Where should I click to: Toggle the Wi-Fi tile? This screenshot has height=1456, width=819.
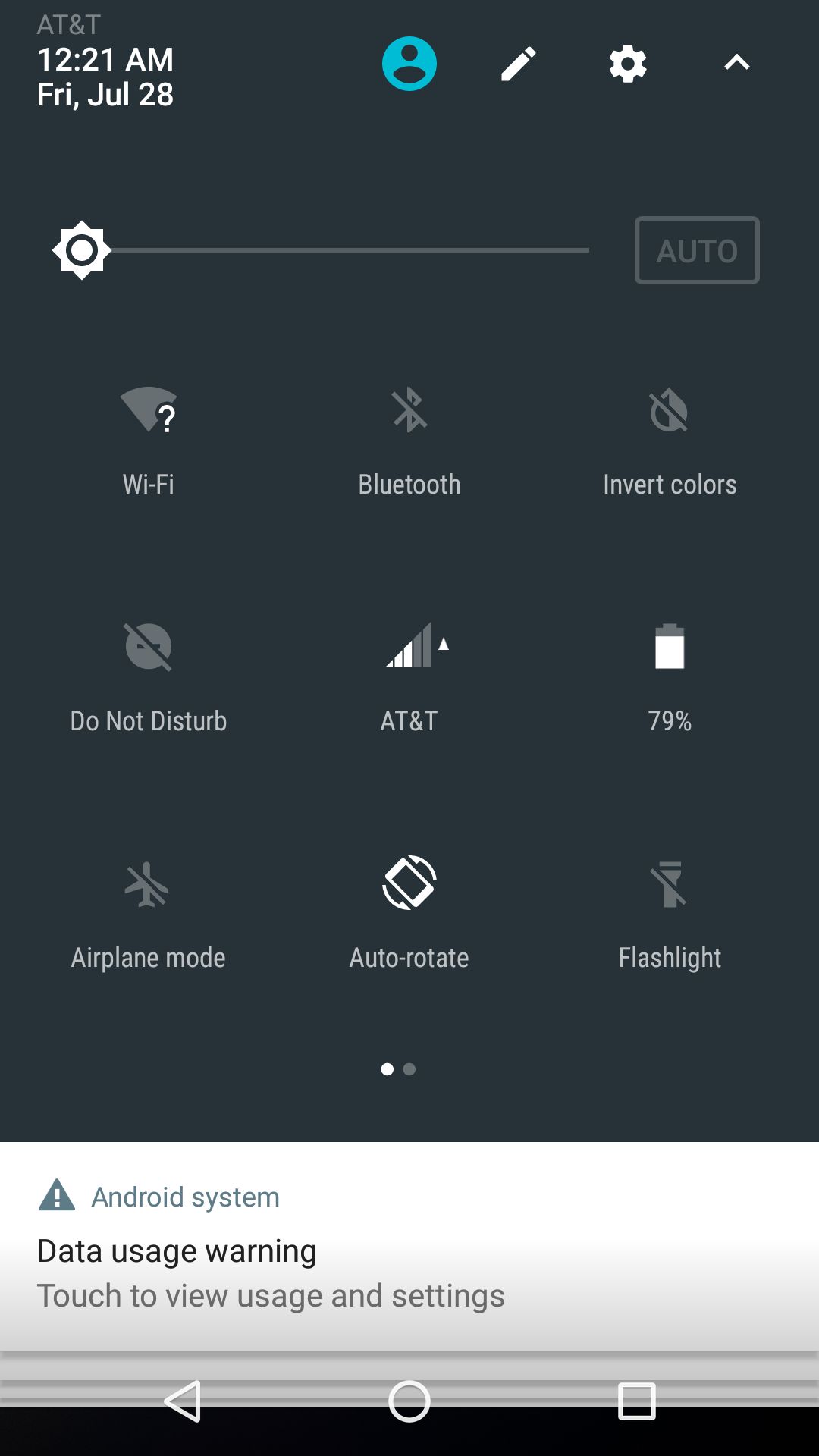(x=149, y=440)
